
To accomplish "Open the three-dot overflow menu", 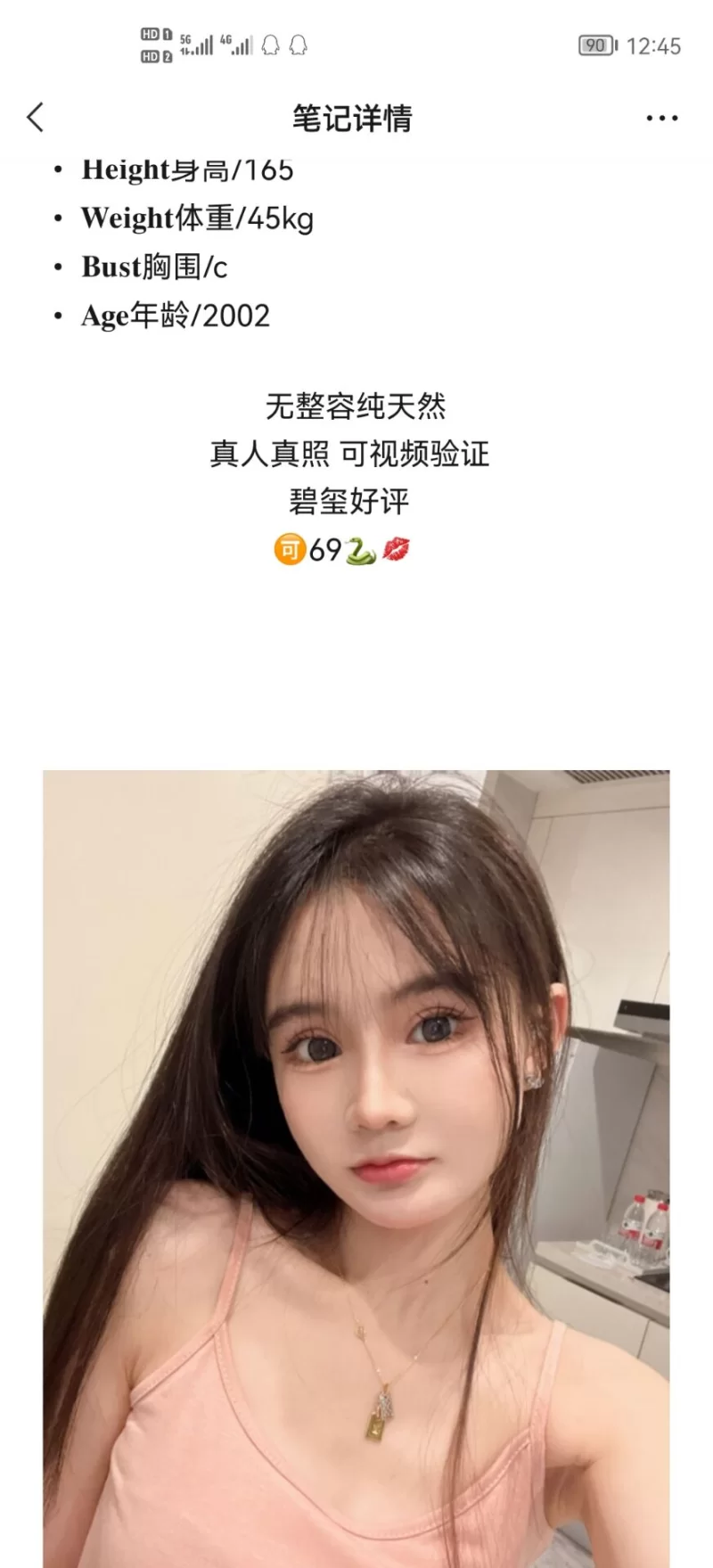I will [x=661, y=119].
